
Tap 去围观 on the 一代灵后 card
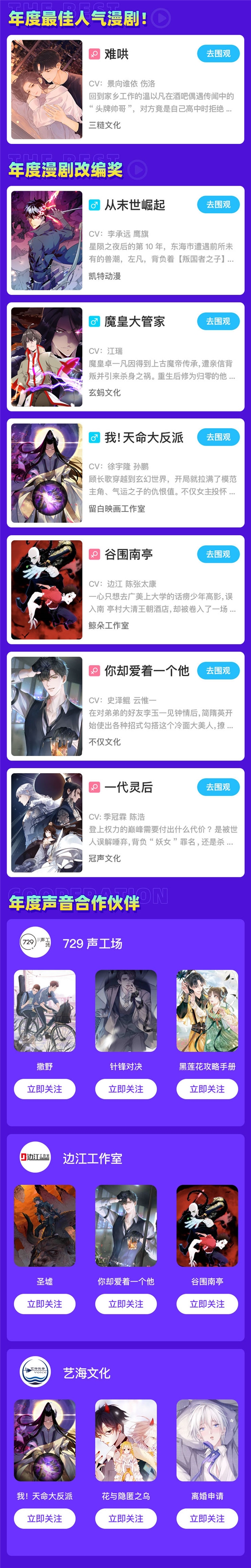(x=218, y=787)
